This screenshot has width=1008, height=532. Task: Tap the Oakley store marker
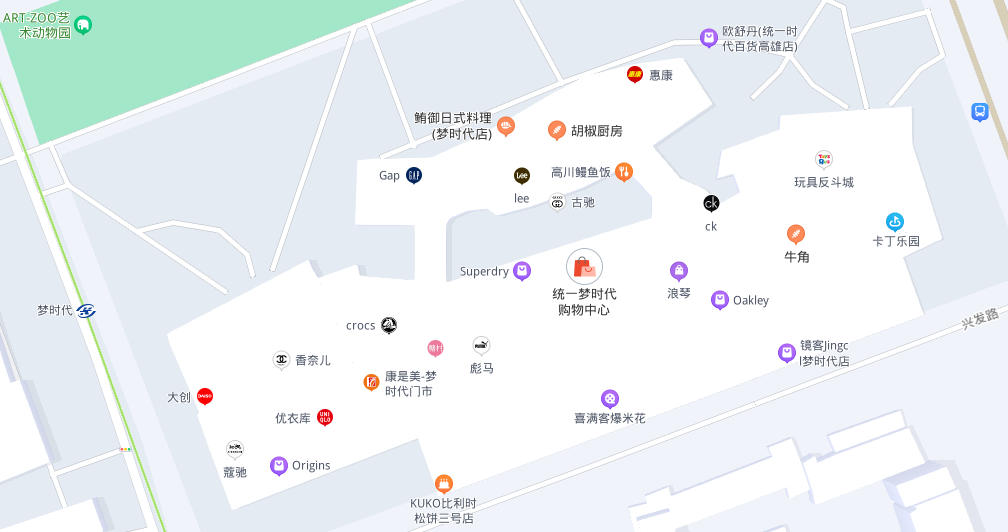click(720, 300)
